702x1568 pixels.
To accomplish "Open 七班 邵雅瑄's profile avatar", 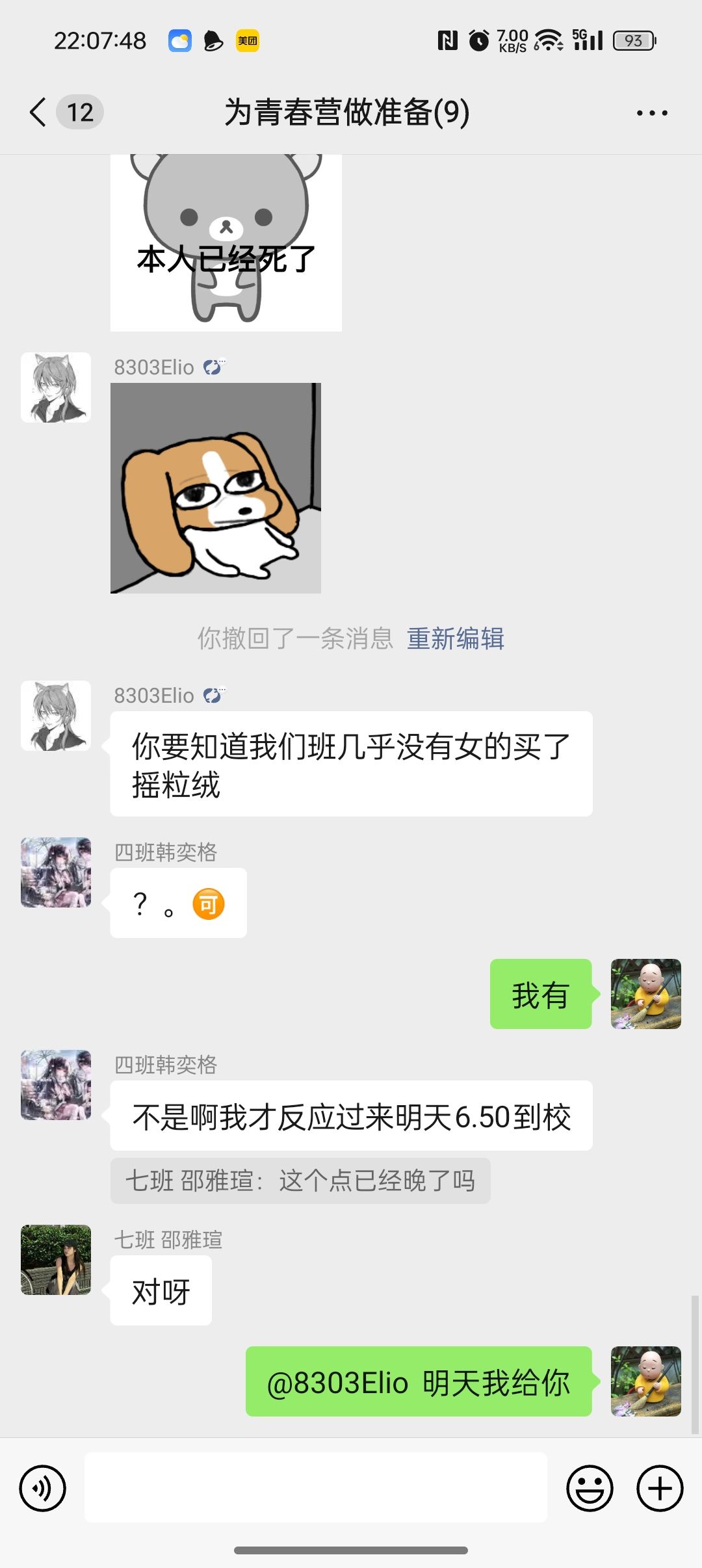I will (x=56, y=1260).
